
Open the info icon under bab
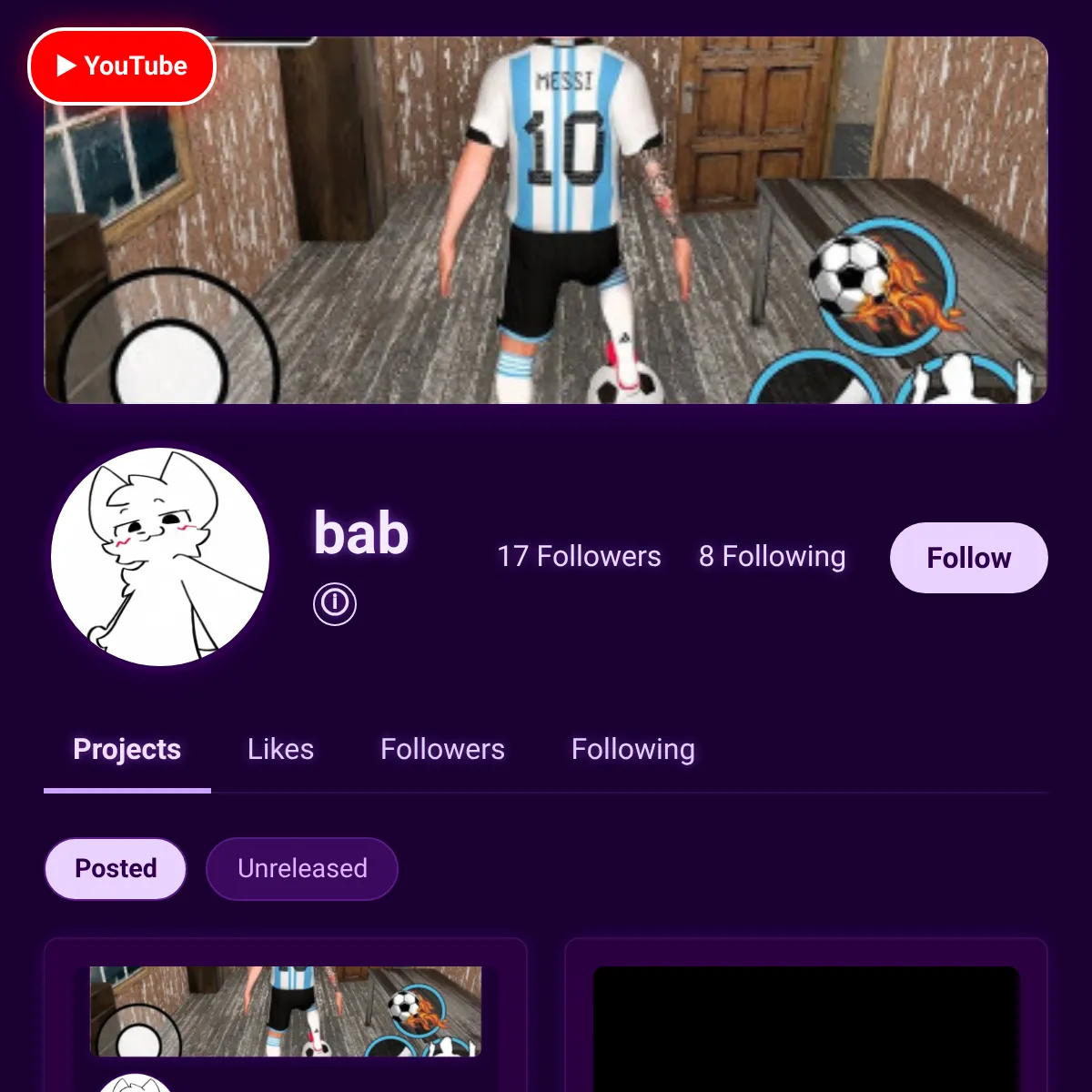tap(335, 603)
